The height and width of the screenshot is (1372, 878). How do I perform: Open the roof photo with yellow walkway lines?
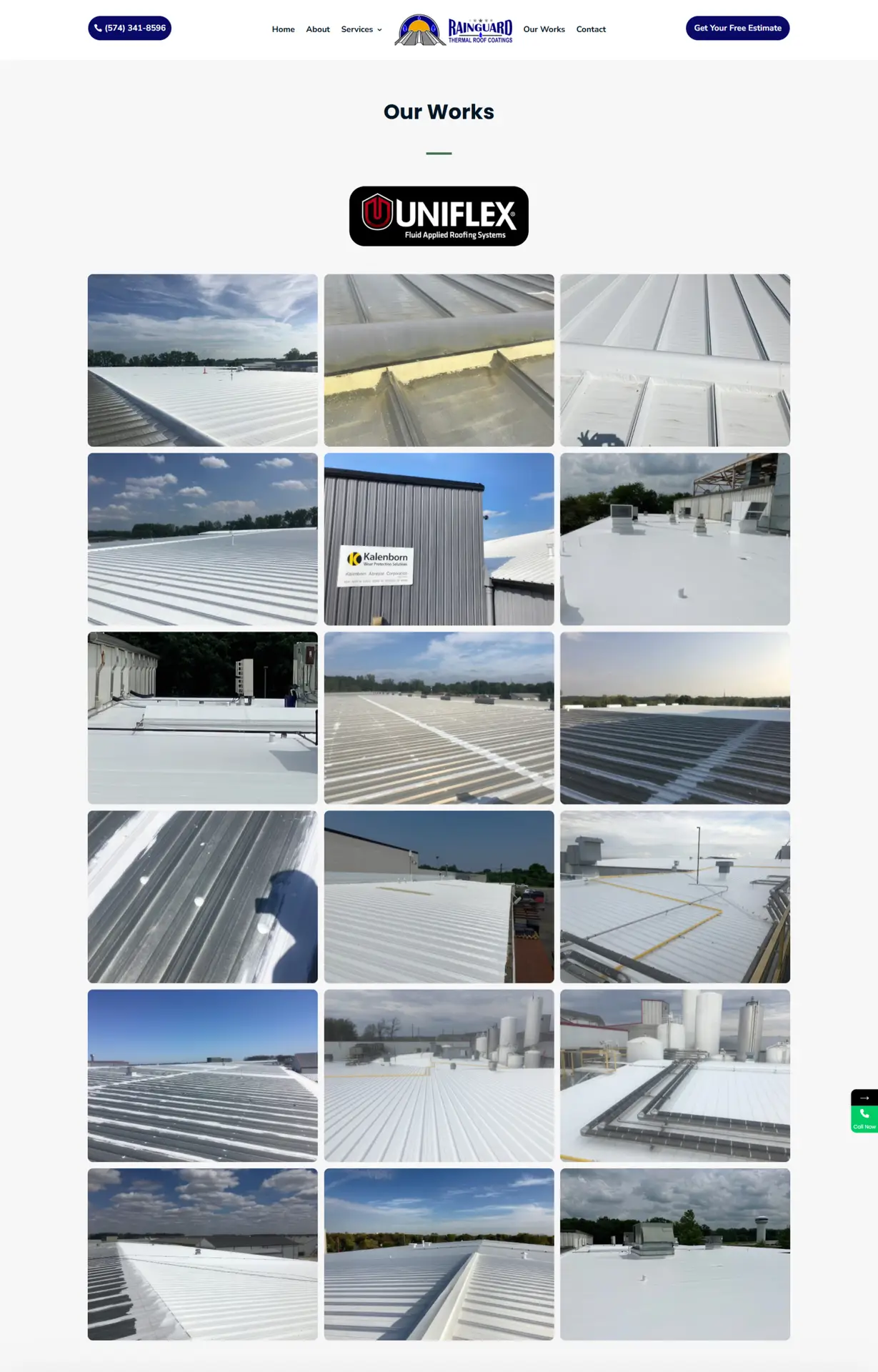674,896
